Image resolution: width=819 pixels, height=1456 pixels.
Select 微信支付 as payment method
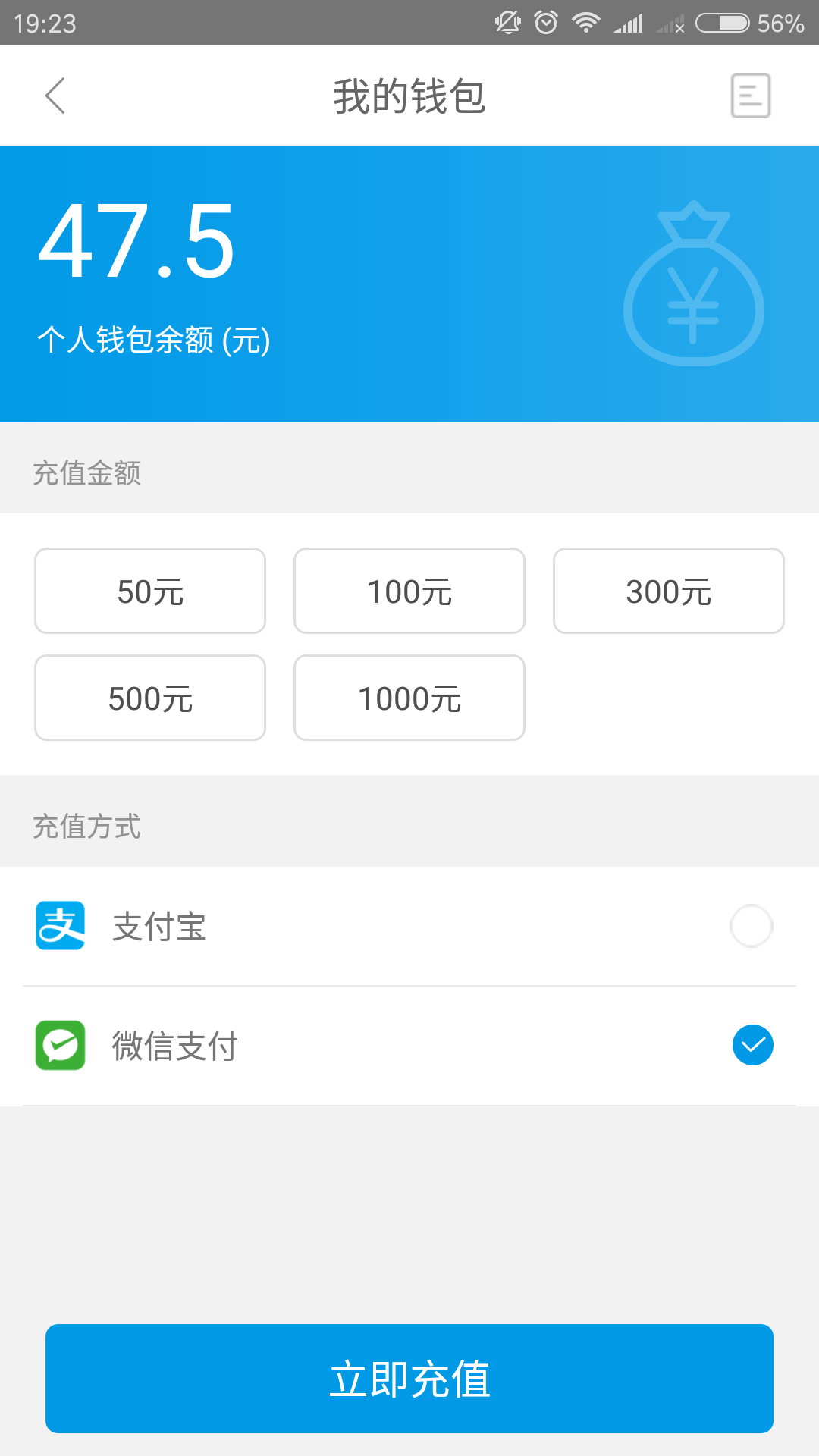click(x=752, y=1045)
